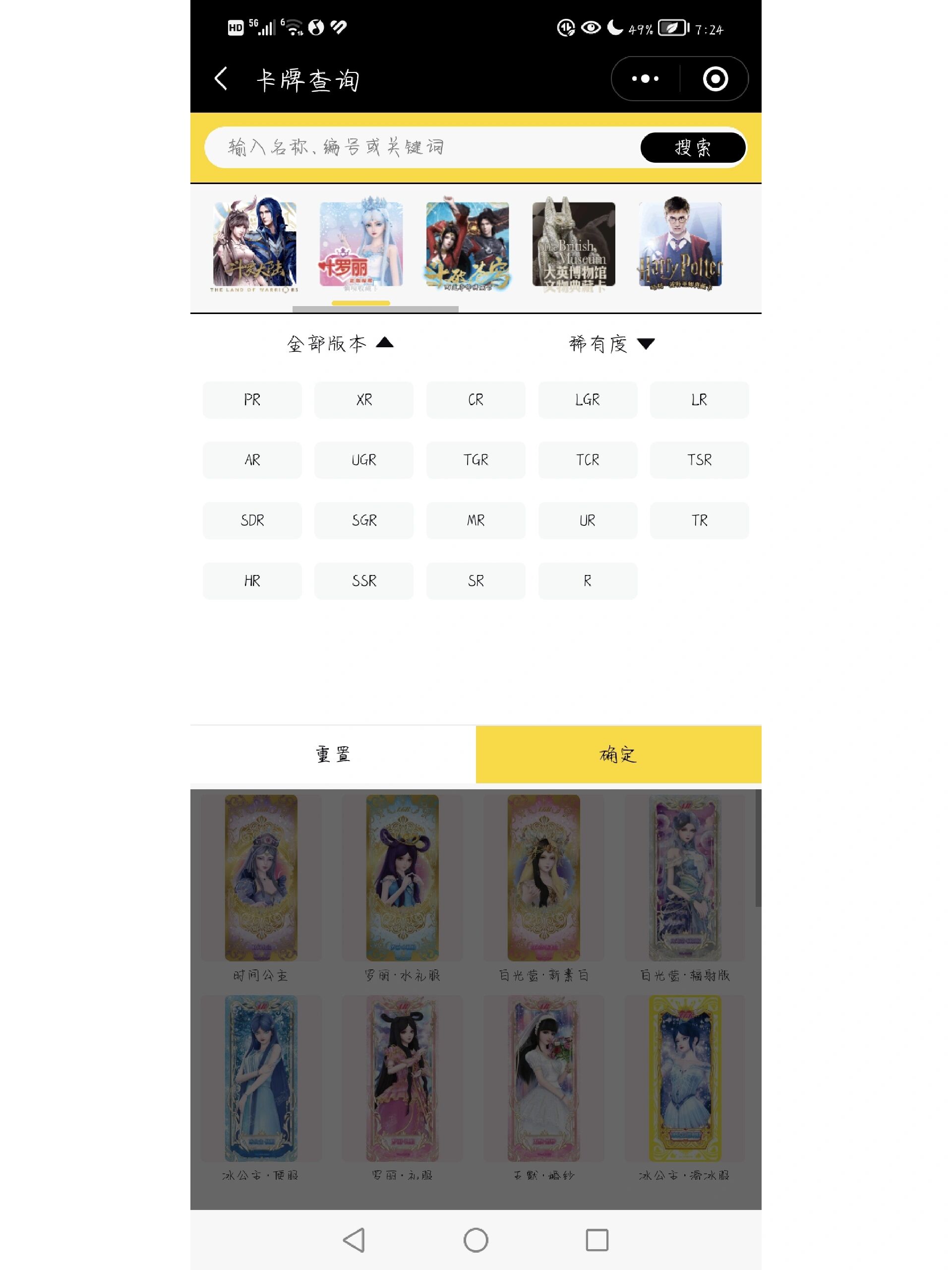Viewport: 952px width, 1270px height.
Task: Select the 叶罗丽 card series
Action: 361,244
